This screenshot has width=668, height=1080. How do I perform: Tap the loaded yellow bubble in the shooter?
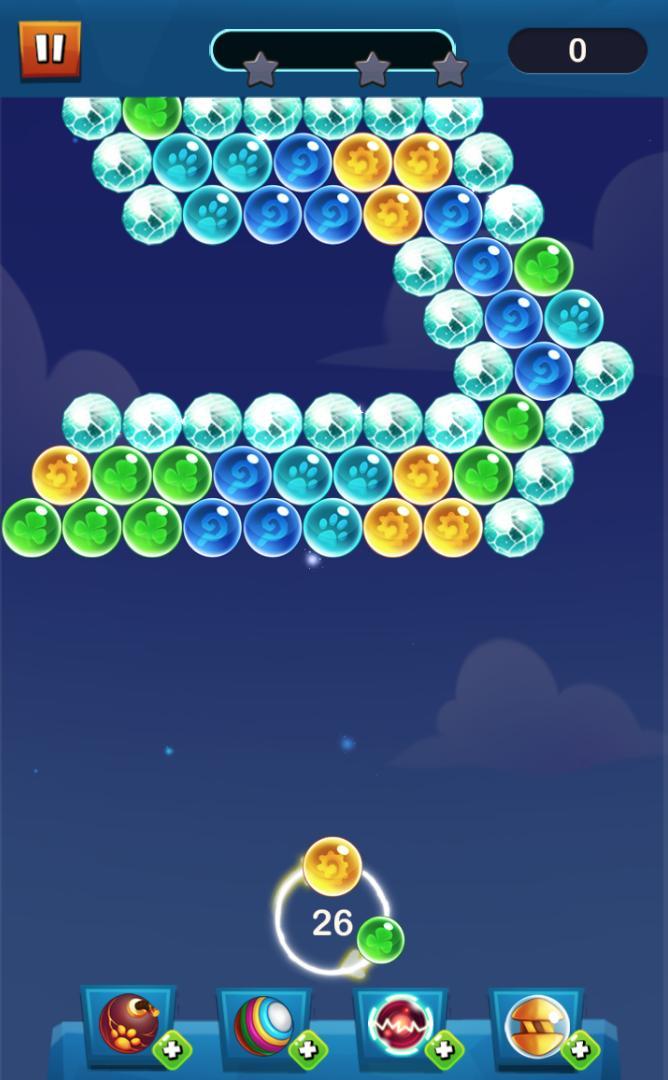click(x=332, y=865)
